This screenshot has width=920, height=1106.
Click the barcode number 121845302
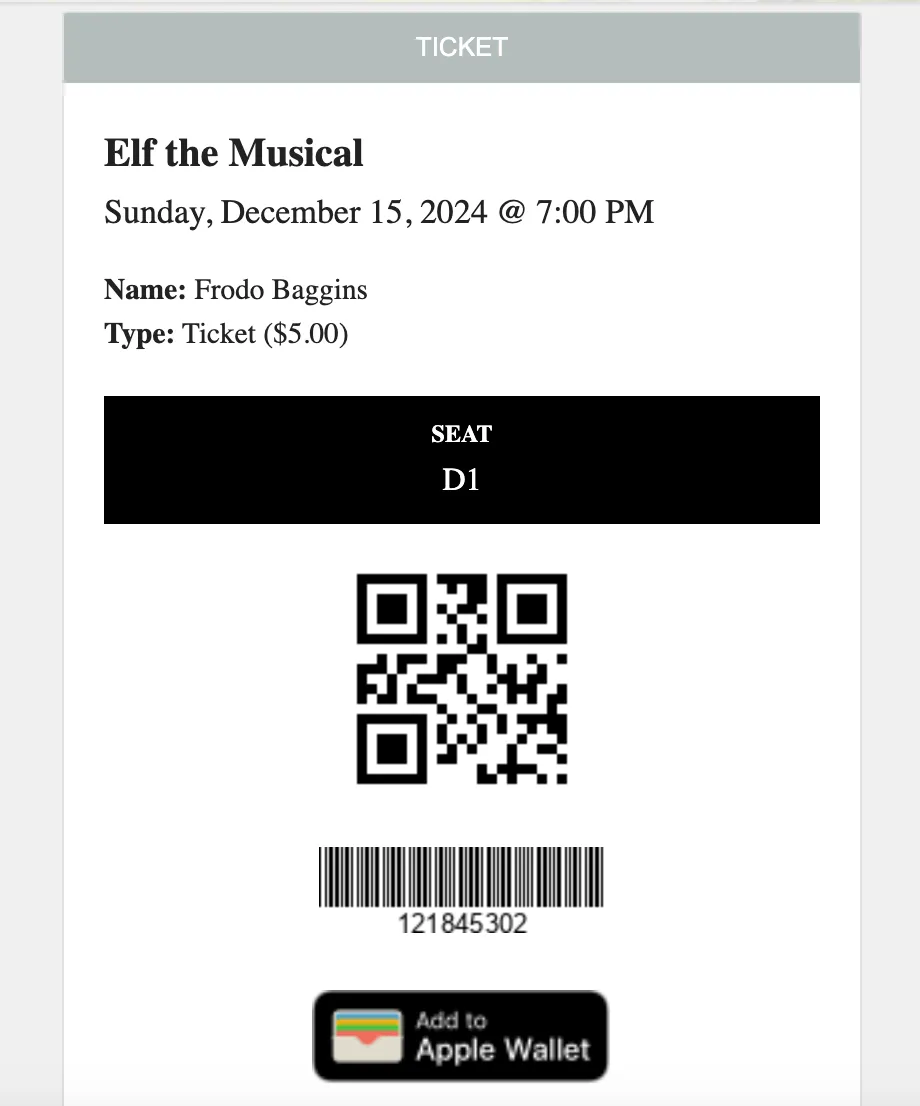pos(460,924)
